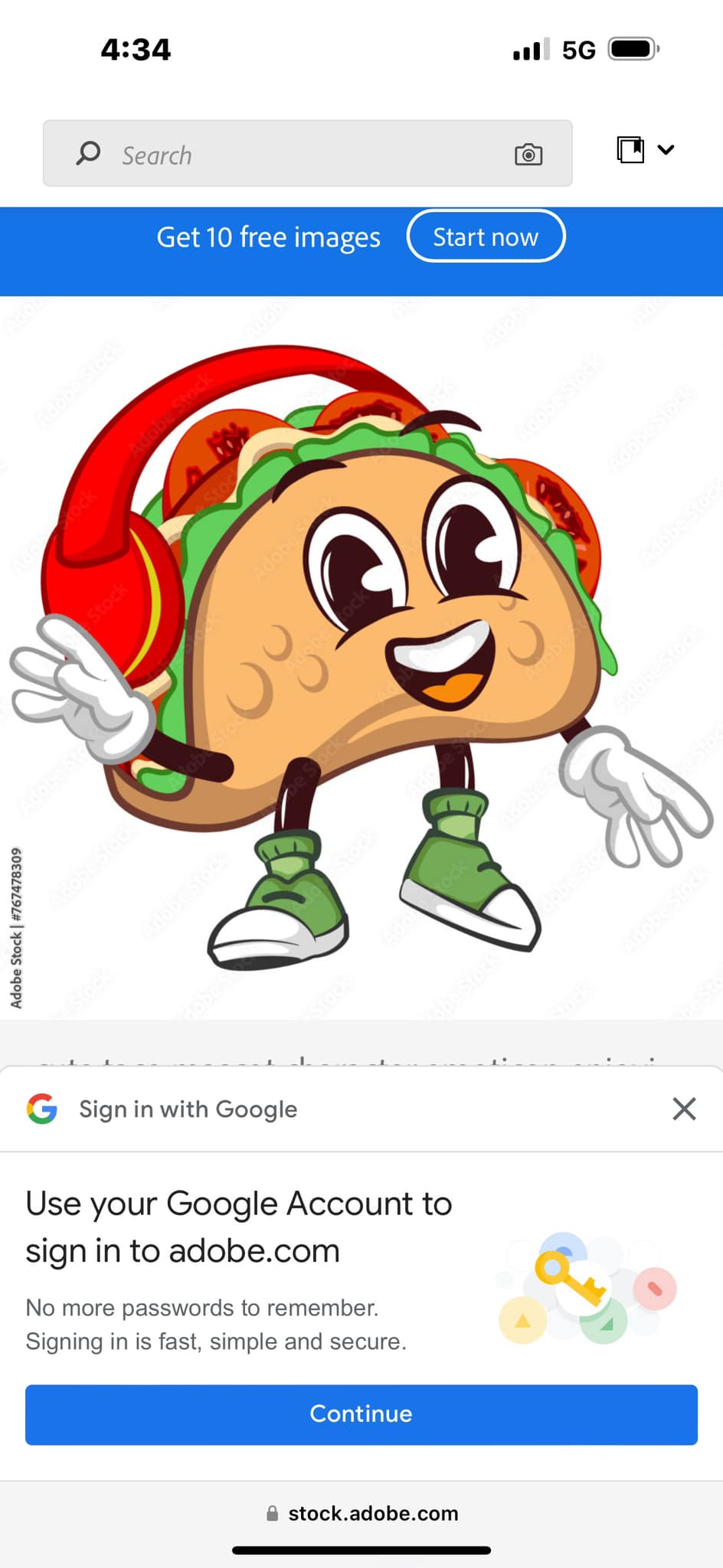Tap Start now for free images
The width and height of the screenshot is (723, 1568).
coord(486,237)
